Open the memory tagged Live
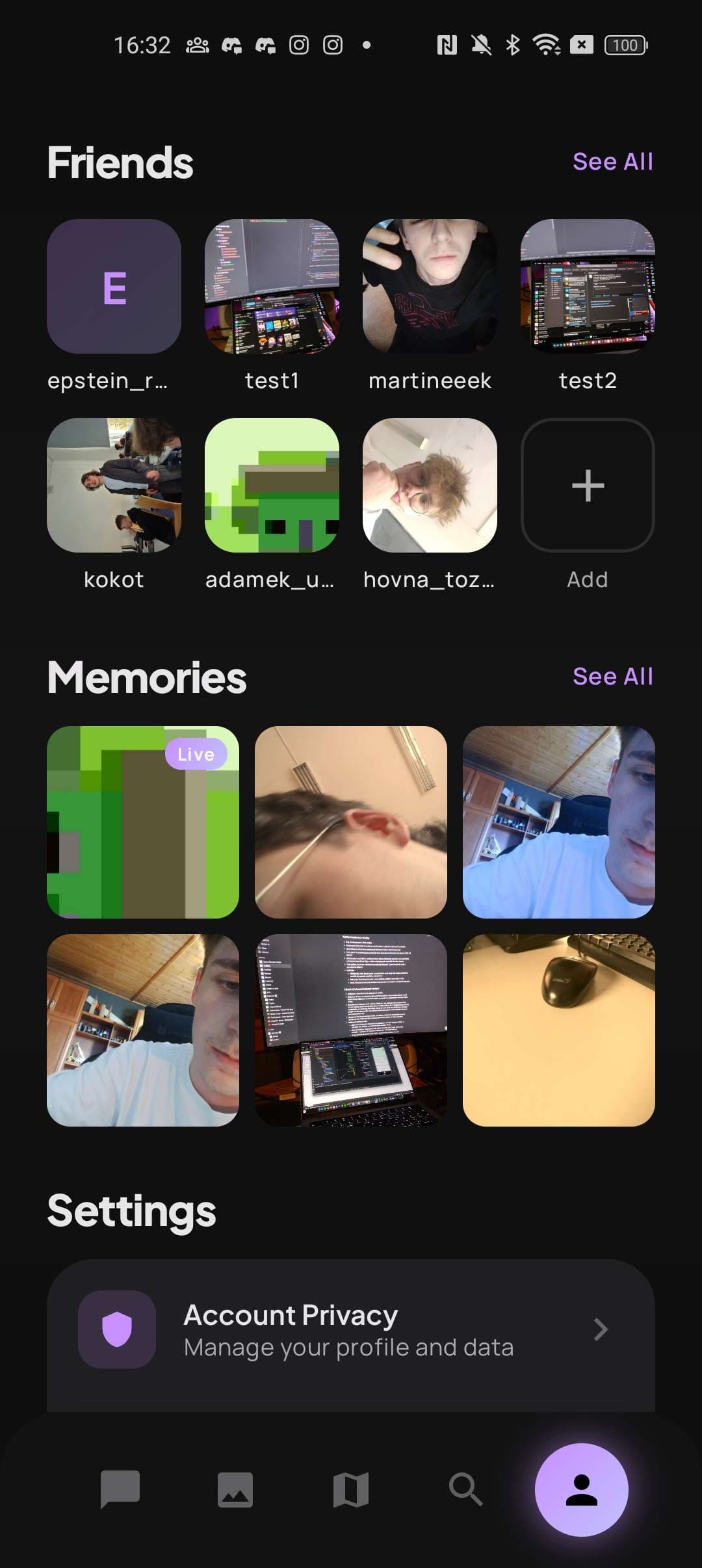Viewport: 702px width, 1568px height. click(x=143, y=822)
